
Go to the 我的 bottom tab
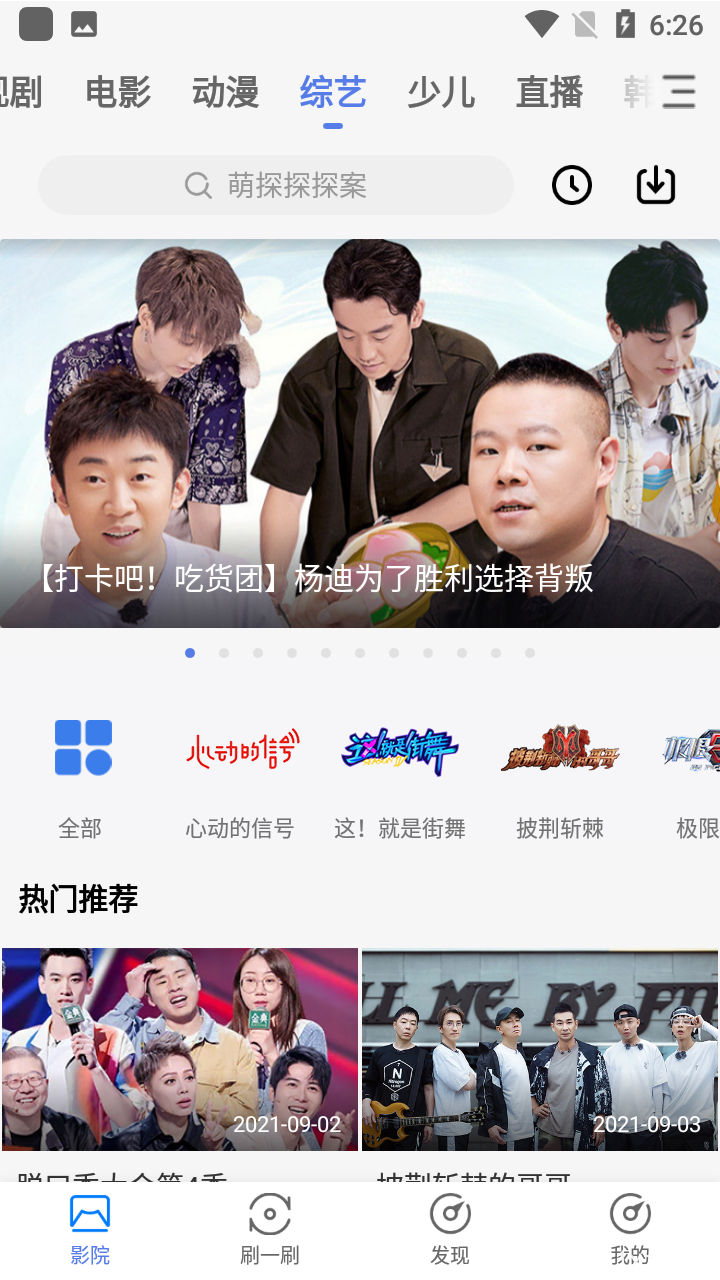click(630, 1230)
